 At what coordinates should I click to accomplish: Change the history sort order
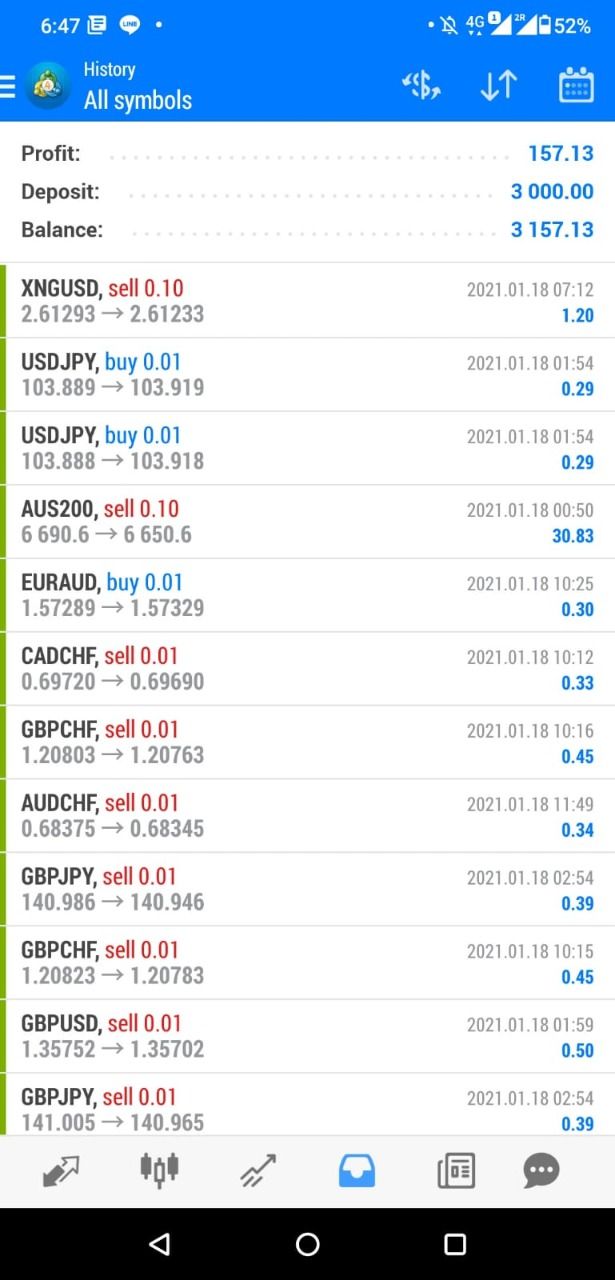498,86
